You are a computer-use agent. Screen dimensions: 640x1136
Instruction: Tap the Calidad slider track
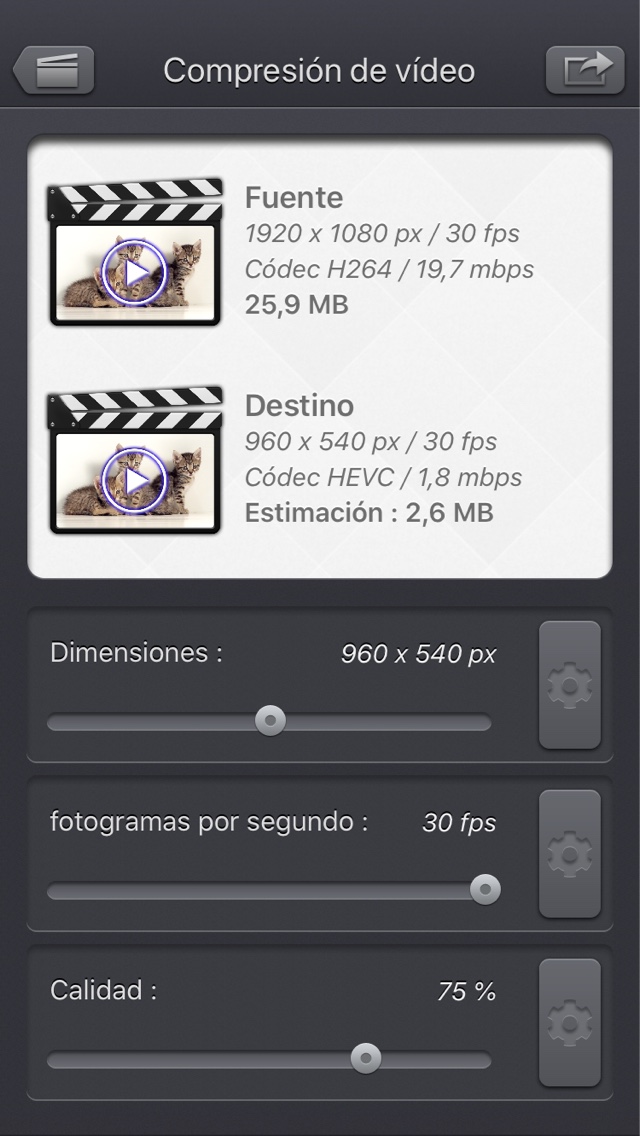click(x=269, y=1060)
